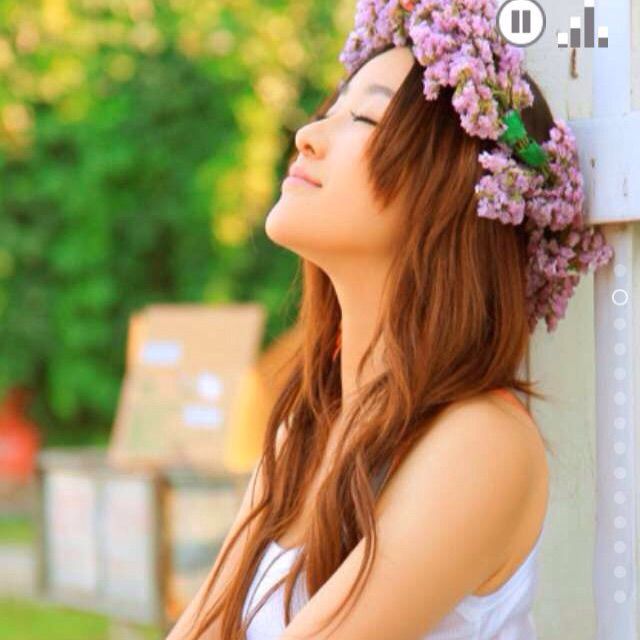Open the equalizer bars icon
640x640 pixels.
(x=583, y=27)
